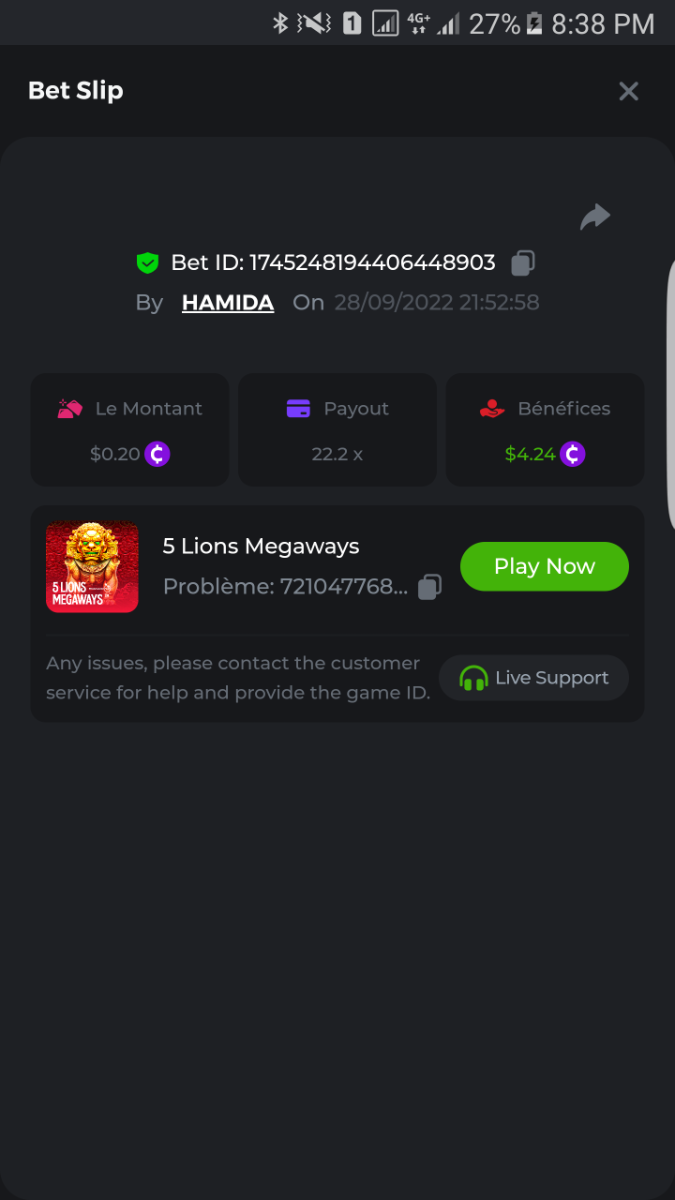Share this bet slip
This screenshot has width=675, height=1200.
[595, 216]
